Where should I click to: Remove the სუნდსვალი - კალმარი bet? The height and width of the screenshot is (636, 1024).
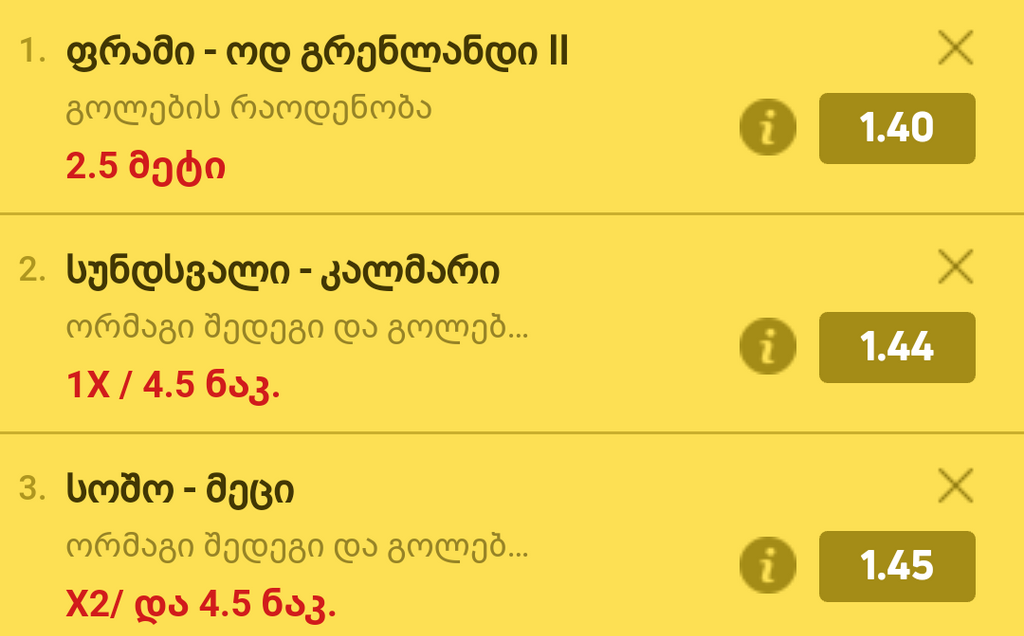(x=957, y=267)
